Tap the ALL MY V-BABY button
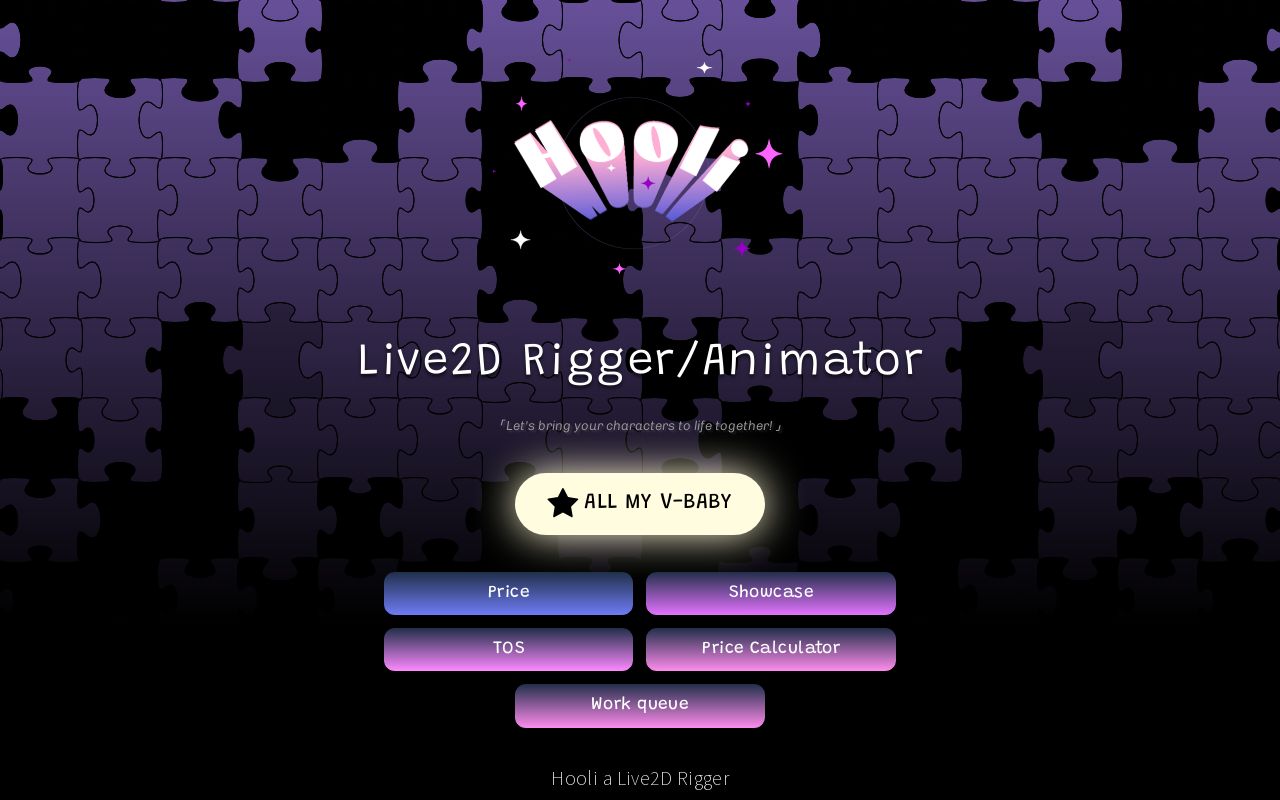Screen dimensions: 1280x800 640,503
